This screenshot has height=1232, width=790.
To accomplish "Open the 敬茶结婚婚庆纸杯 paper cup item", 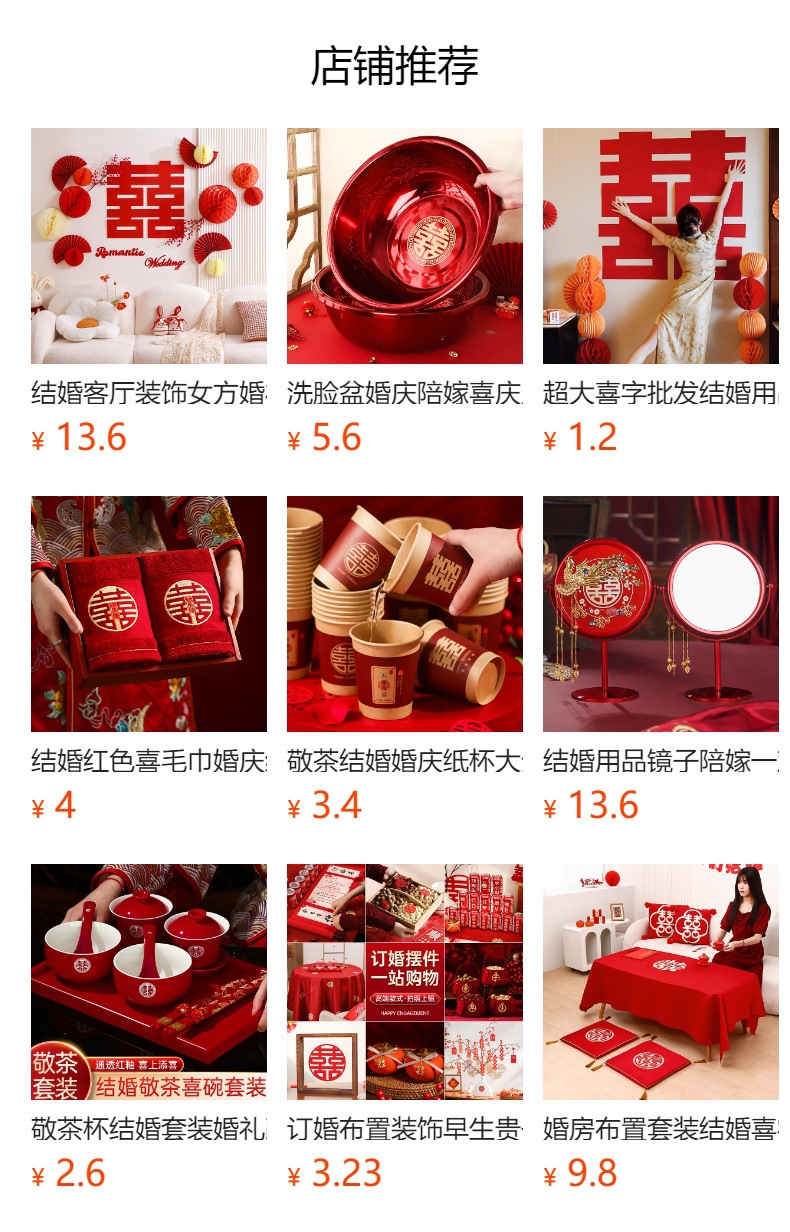I will pyautogui.click(x=405, y=614).
